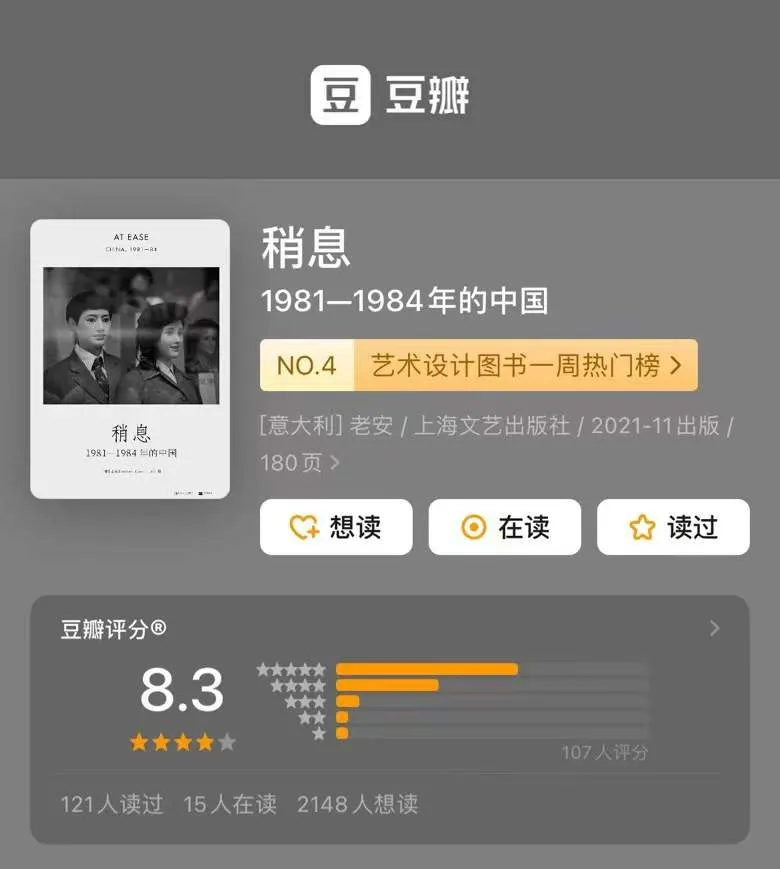Mark the book as 在读
The width and height of the screenshot is (780, 869).
pyautogui.click(x=505, y=527)
